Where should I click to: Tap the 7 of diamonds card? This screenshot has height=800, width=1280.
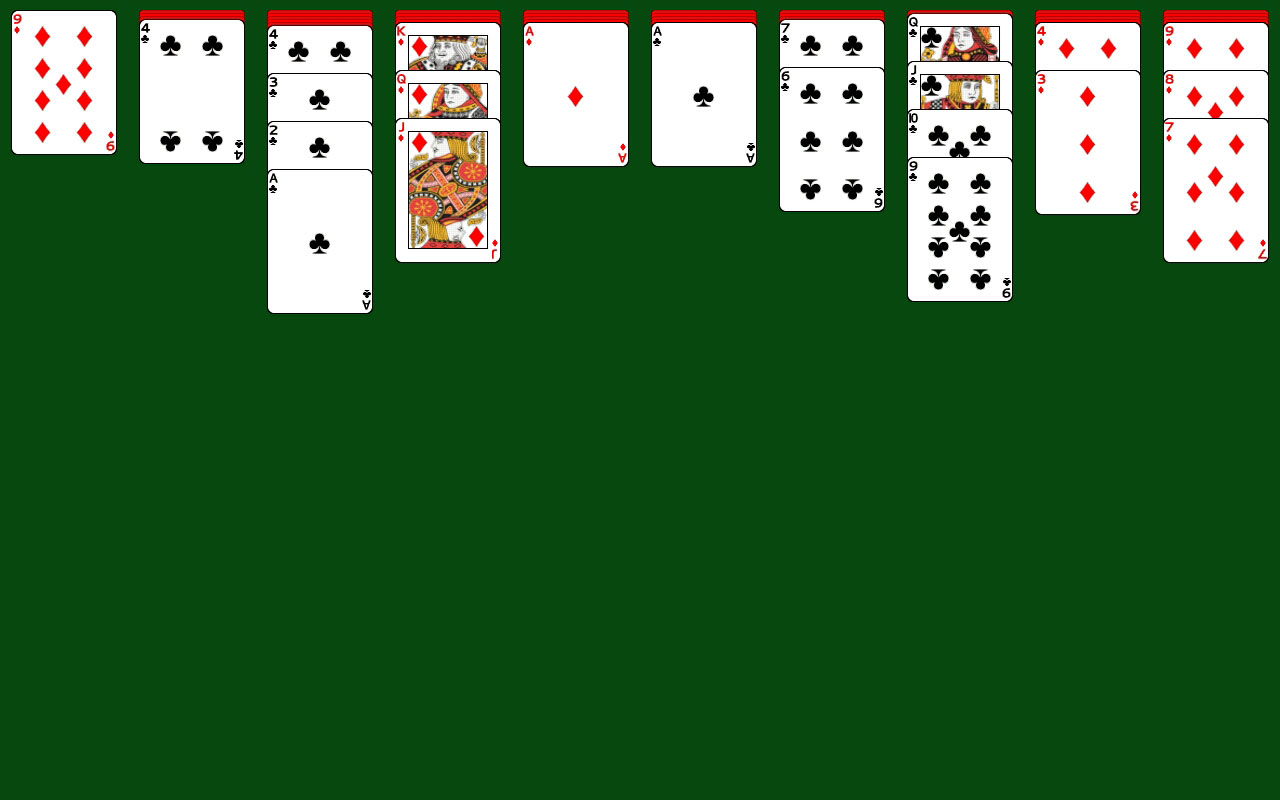[x=1216, y=190]
